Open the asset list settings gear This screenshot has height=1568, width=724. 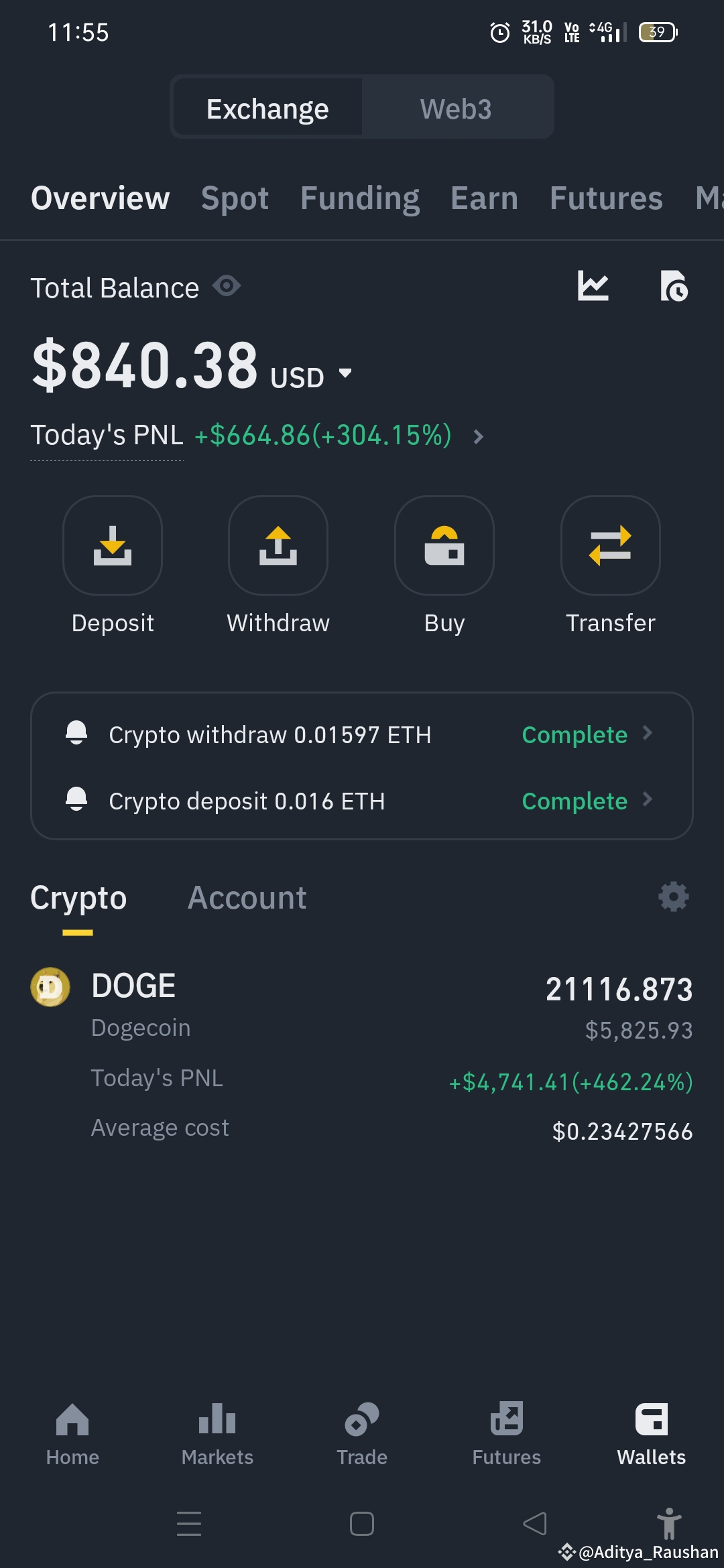(x=673, y=897)
